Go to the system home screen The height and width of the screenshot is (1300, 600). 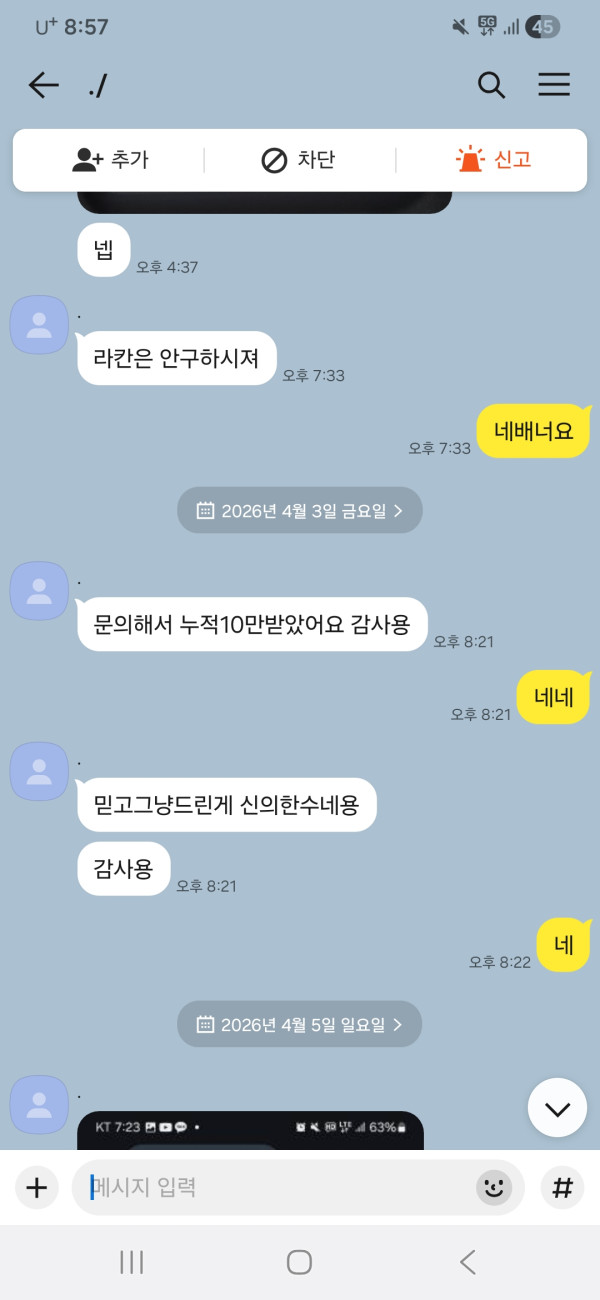pos(299,1262)
